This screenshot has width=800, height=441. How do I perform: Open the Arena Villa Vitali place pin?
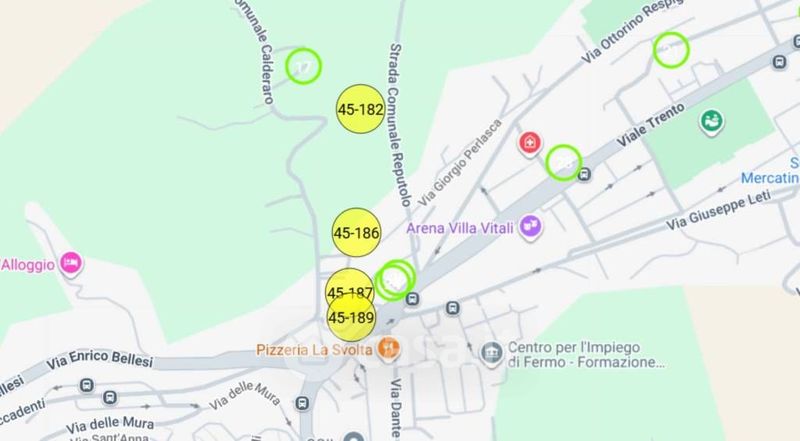click(530, 226)
